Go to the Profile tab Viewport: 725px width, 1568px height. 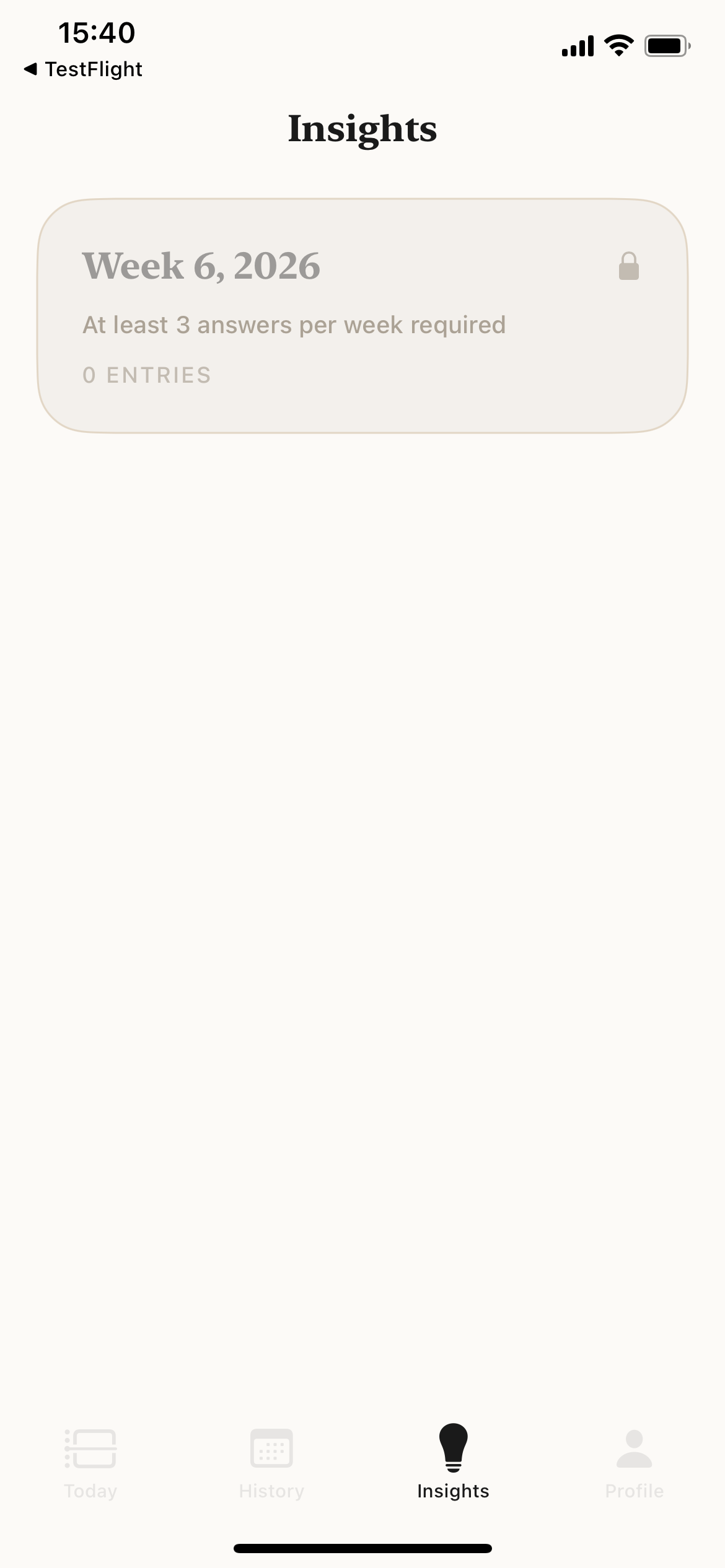click(634, 1463)
